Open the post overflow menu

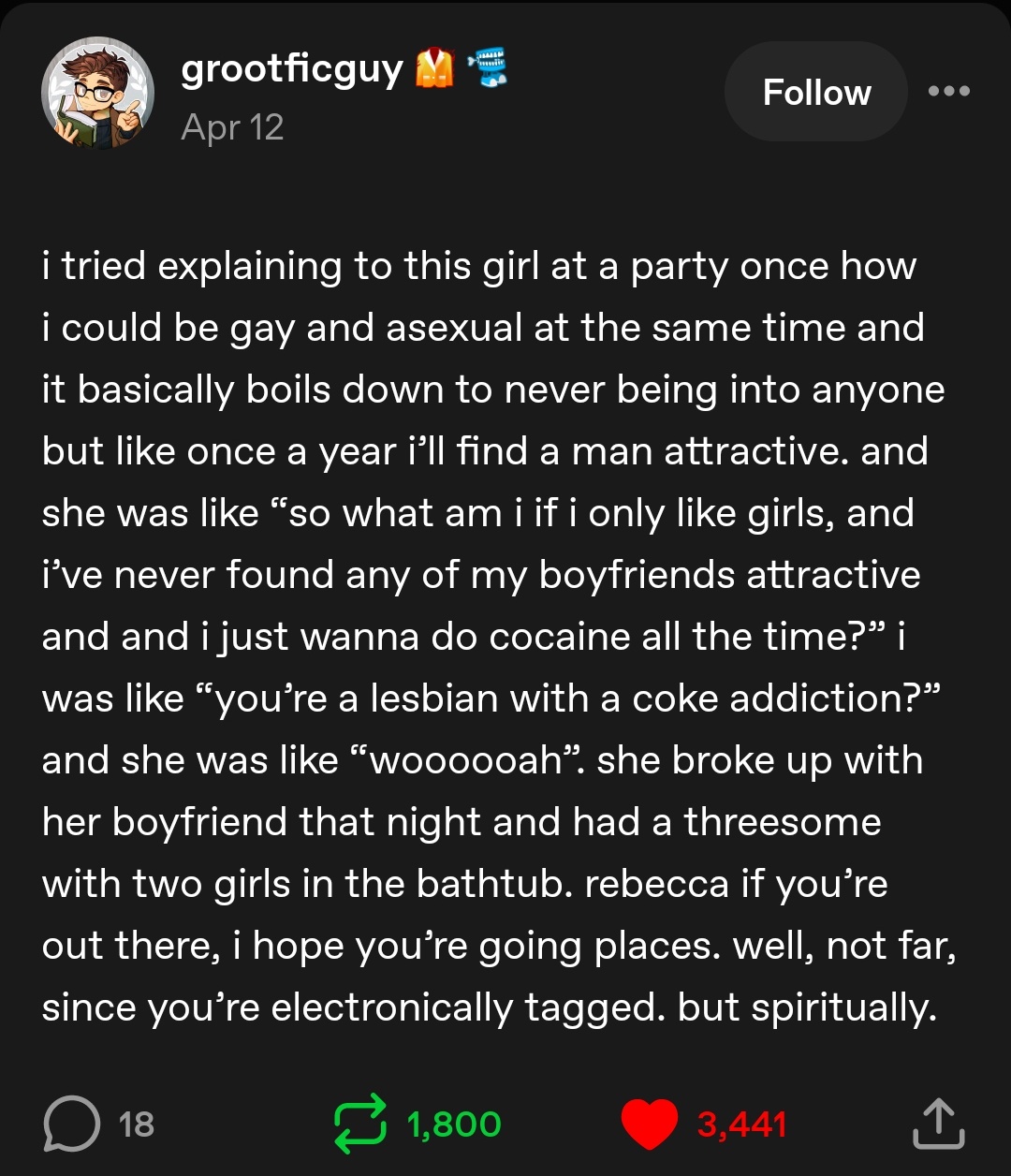pyautogui.click(x=948, y=92)
